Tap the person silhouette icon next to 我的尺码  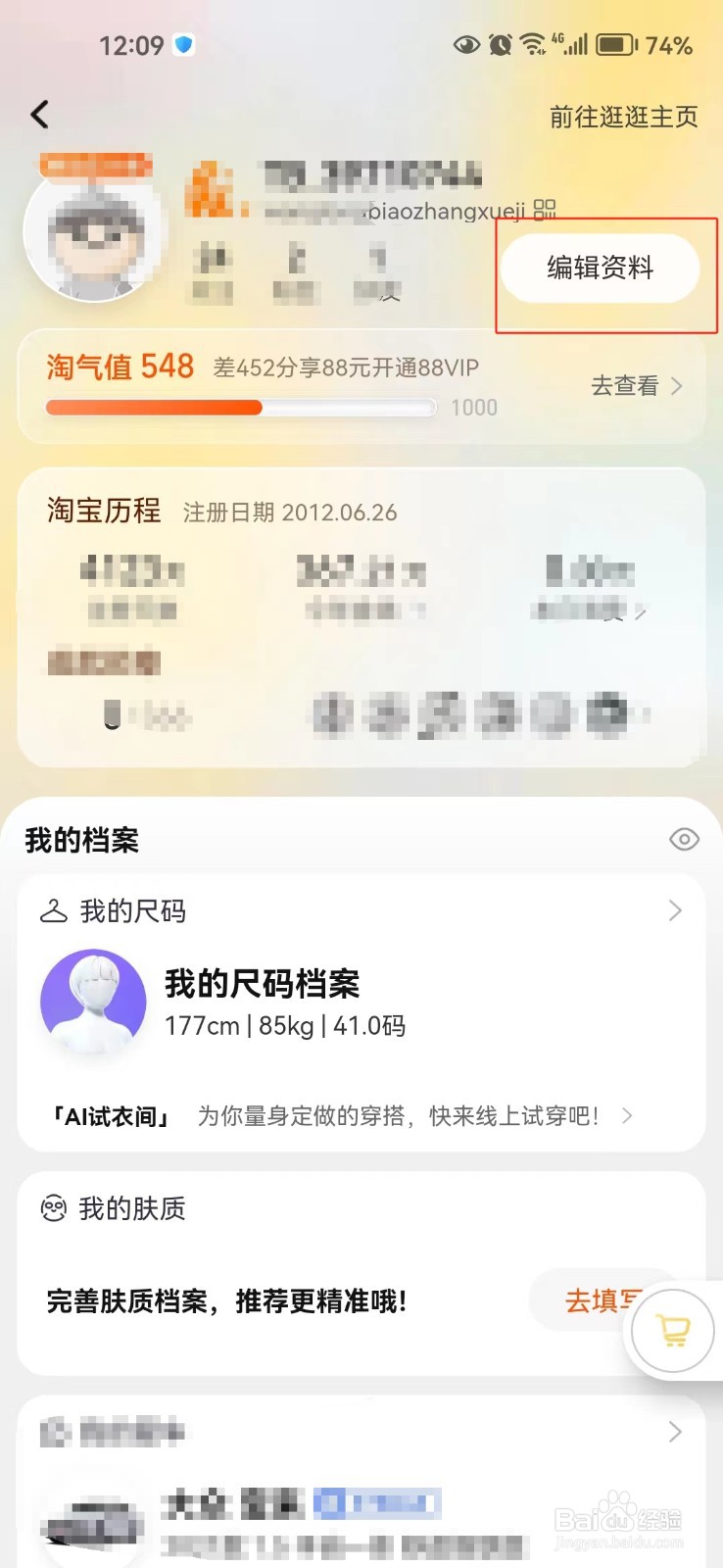tap(53, 910)
